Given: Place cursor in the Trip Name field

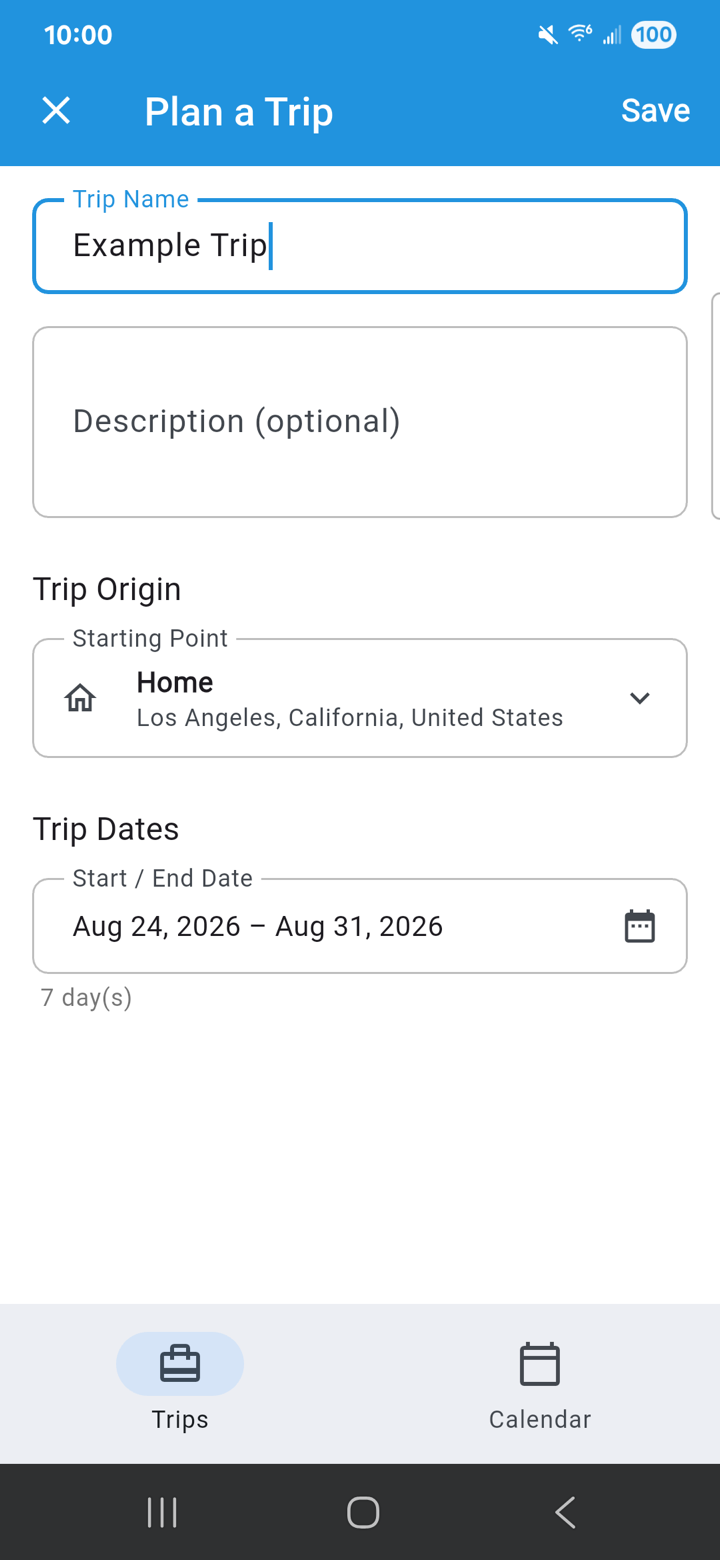Looking at the screenshot, I should click(x=360, y=245).
